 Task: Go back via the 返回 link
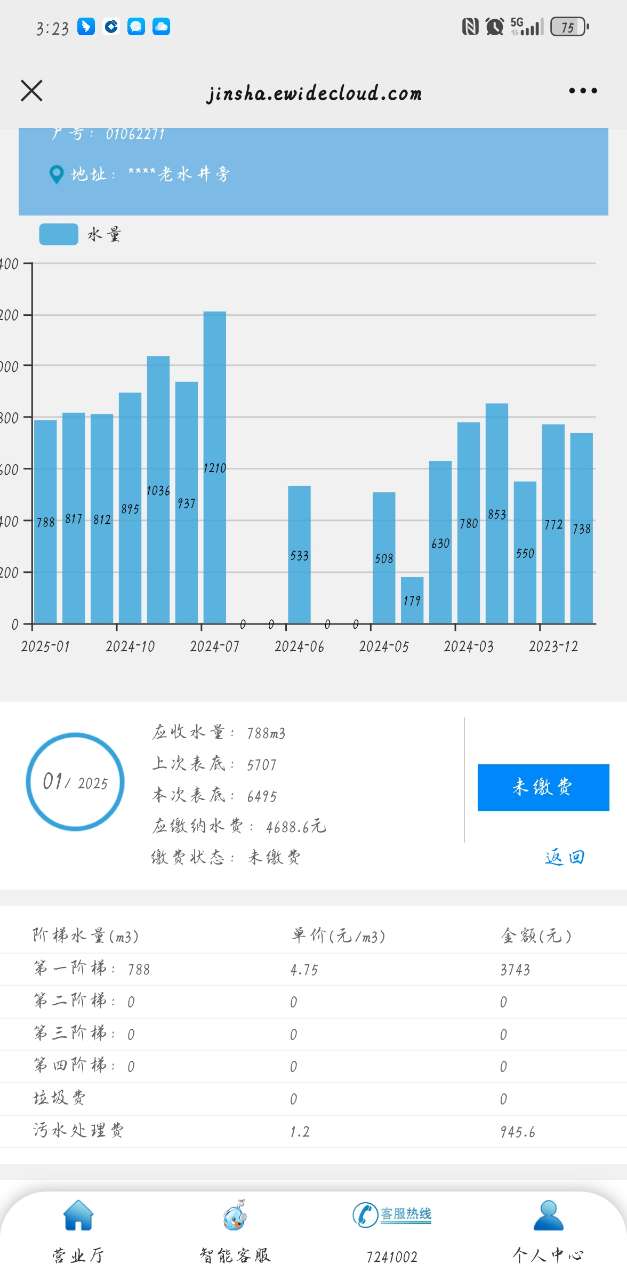pyautogui.click(x=564, y=857)
